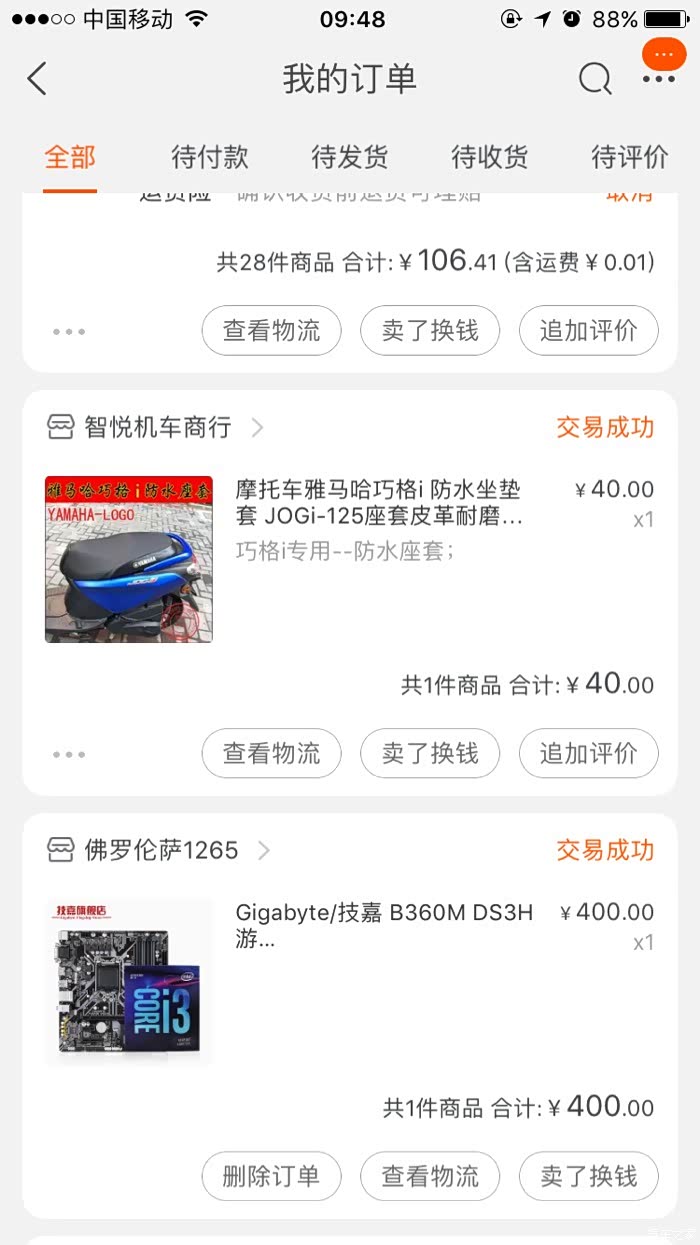This screenshot has height=1245, width=700.
Task: Tap 卖了换钱 on the seat cover order
Action: pos(430,753)
